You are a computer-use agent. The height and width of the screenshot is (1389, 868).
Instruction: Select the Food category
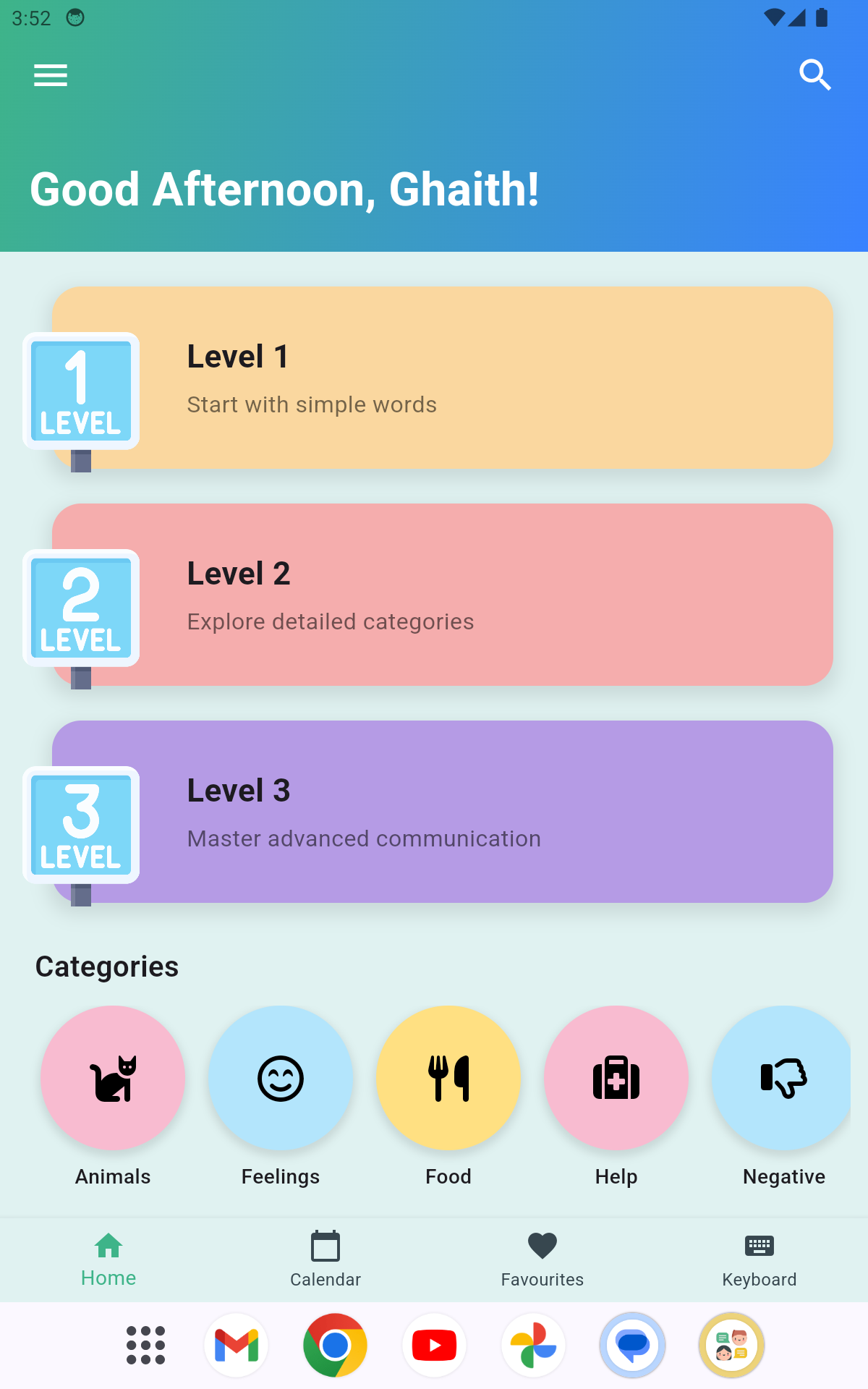tap(448, 1078)
